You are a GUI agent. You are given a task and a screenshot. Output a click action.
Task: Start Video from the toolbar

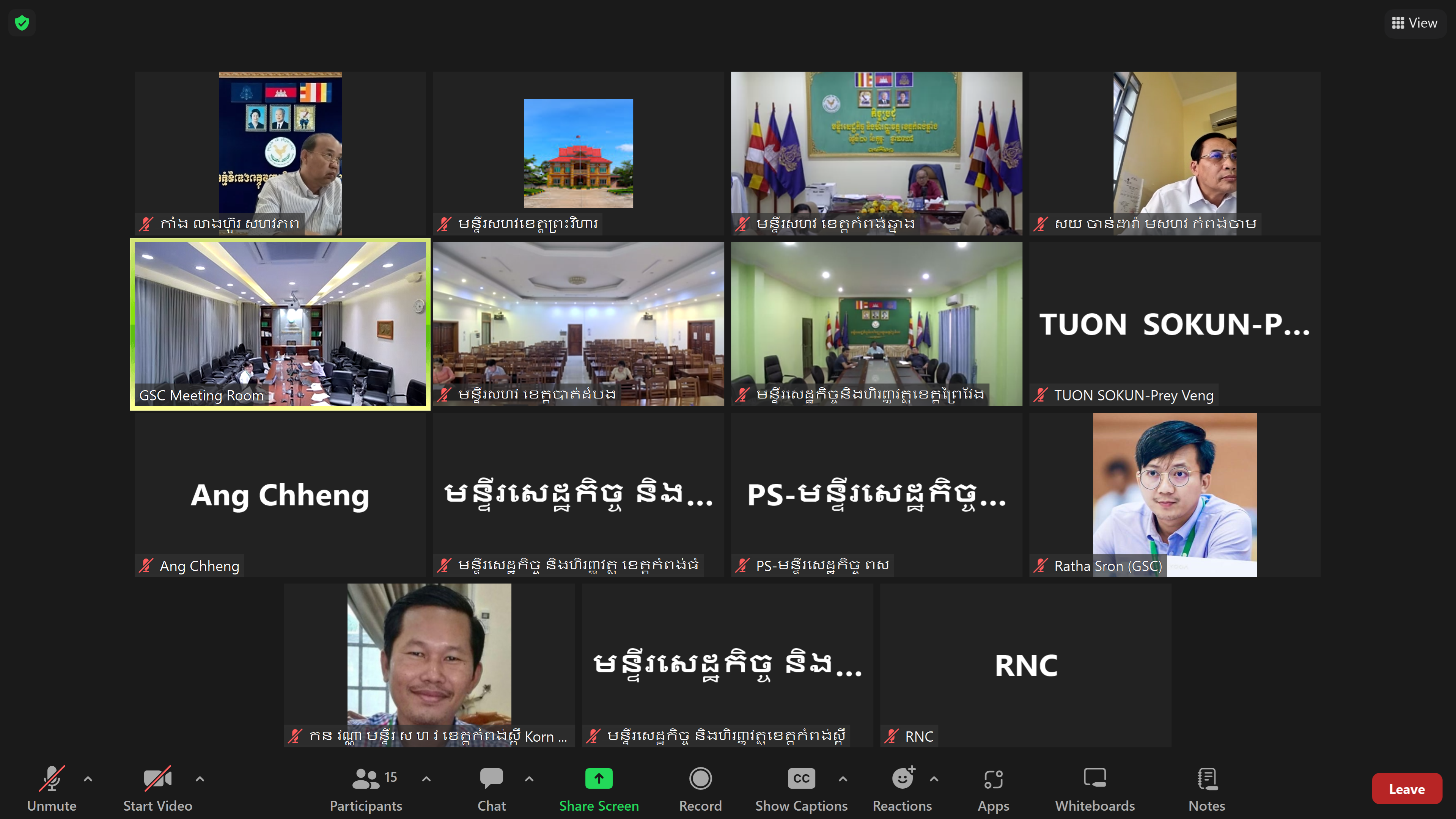(157, 788)
